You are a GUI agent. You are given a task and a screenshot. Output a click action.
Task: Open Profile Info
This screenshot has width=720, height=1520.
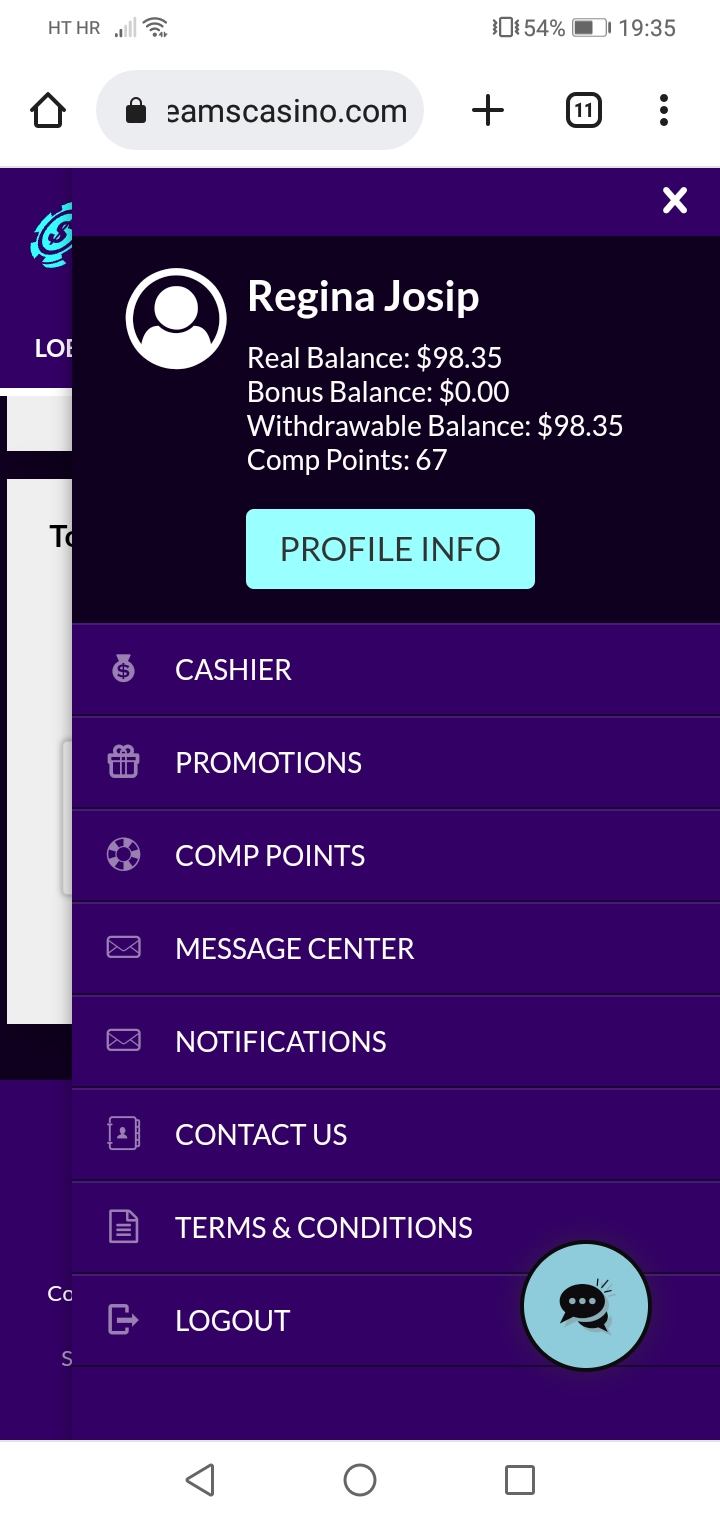click(x=390, y=549)
